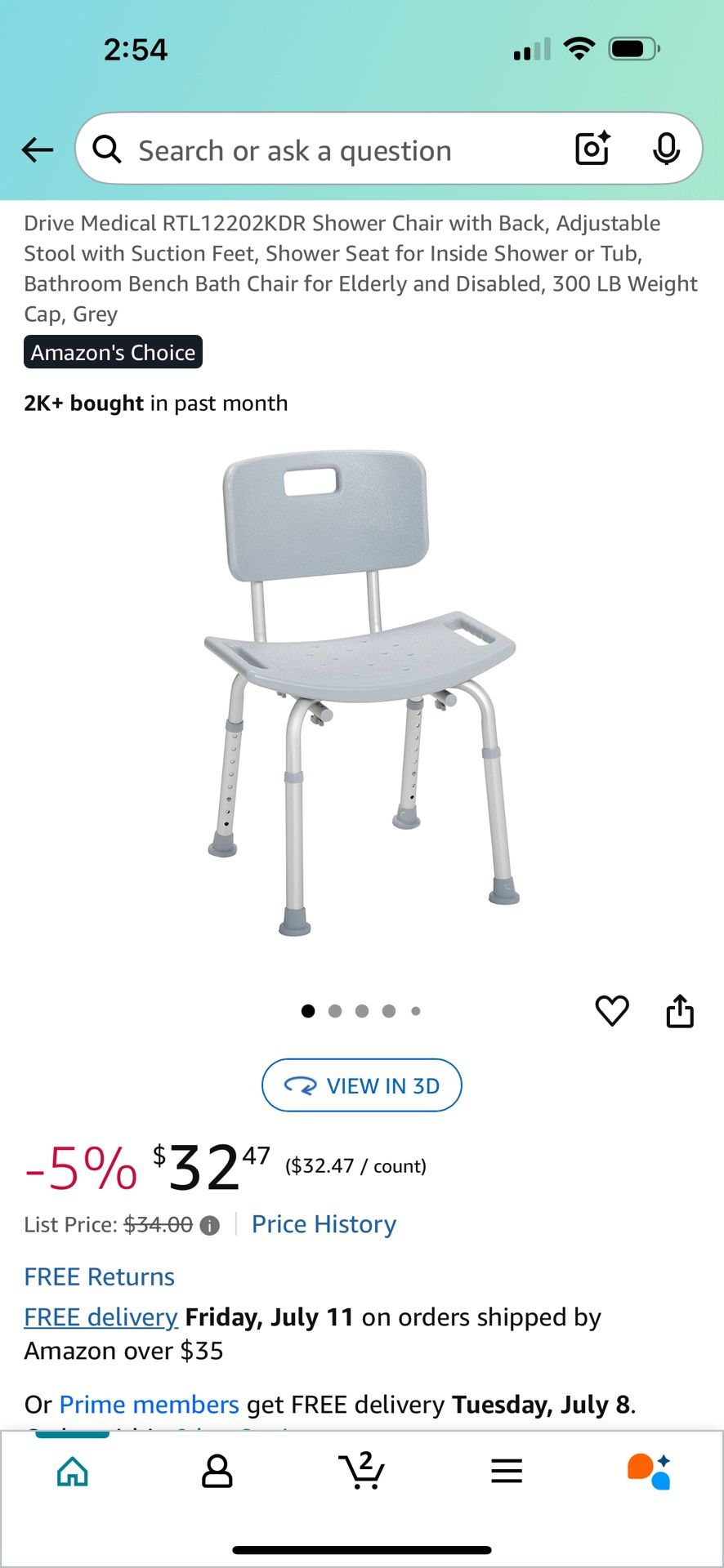
Task: Go to the Home tab
Action: pyautogui.click(x=73, y=1471)
